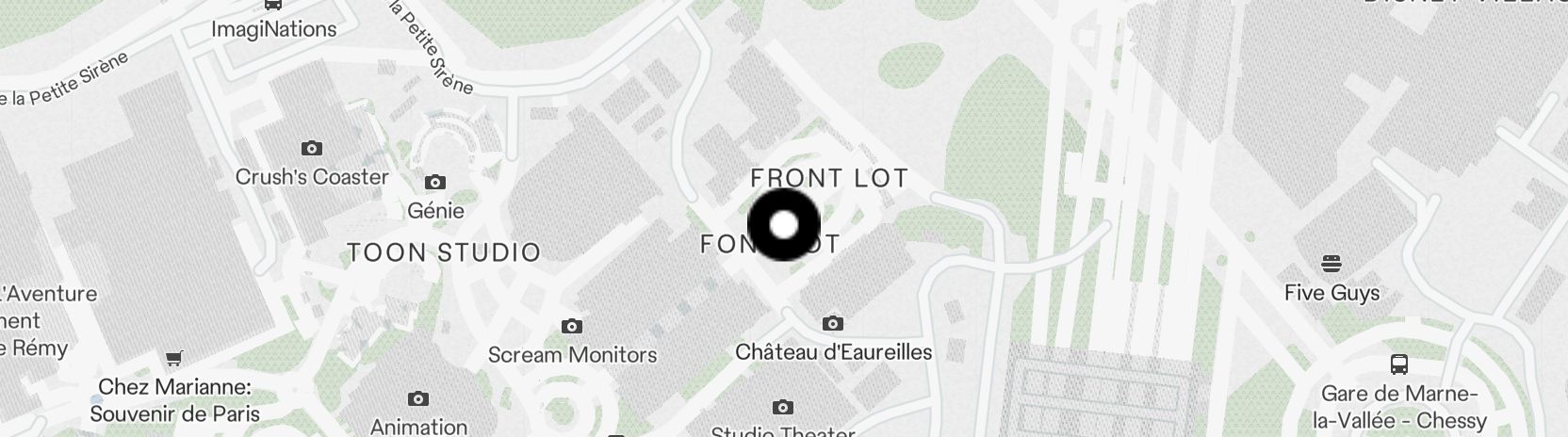Open the Five Guys restaurant marker

(1331, 263)
